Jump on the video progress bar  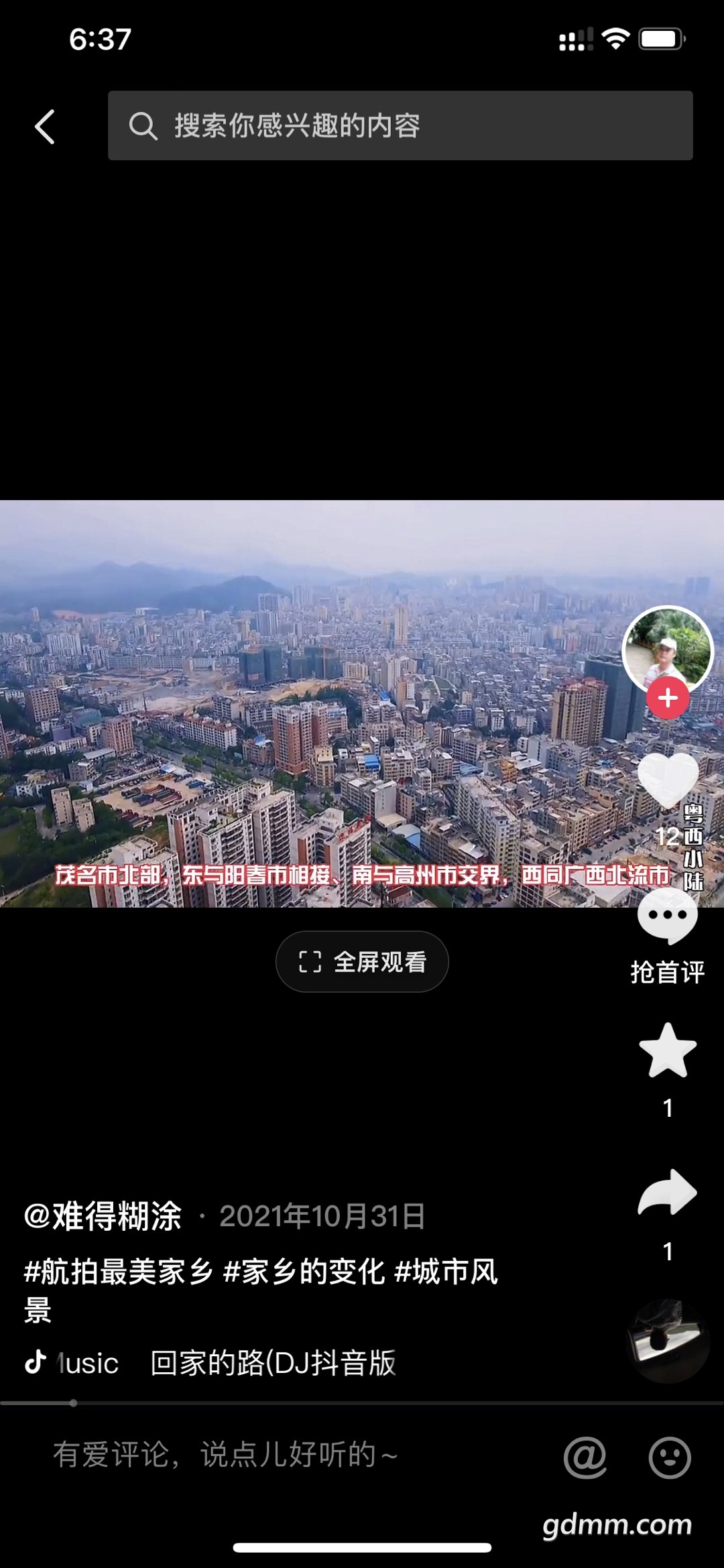pos(362,1402)
